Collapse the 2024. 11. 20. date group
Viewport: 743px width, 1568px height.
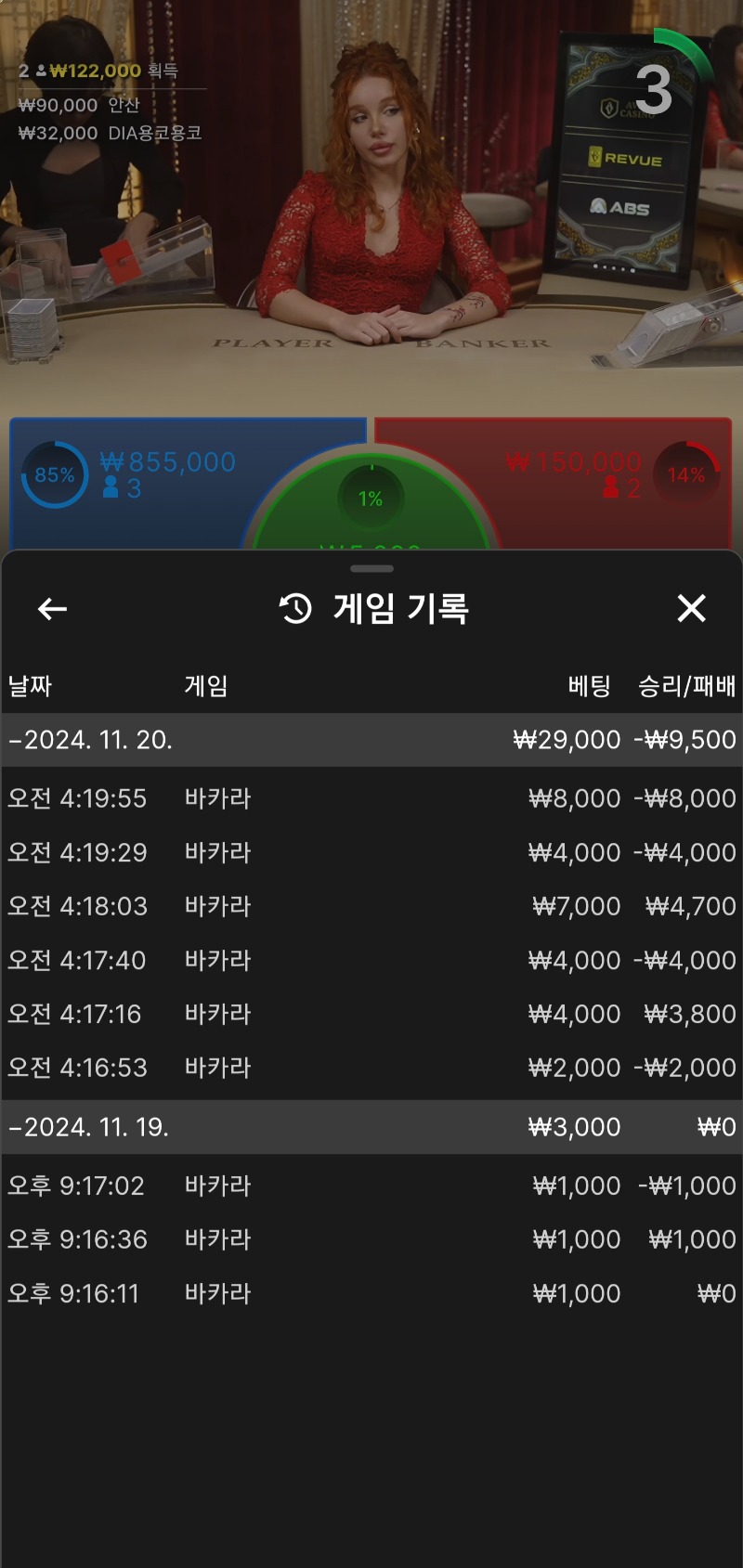coord(91,740)
